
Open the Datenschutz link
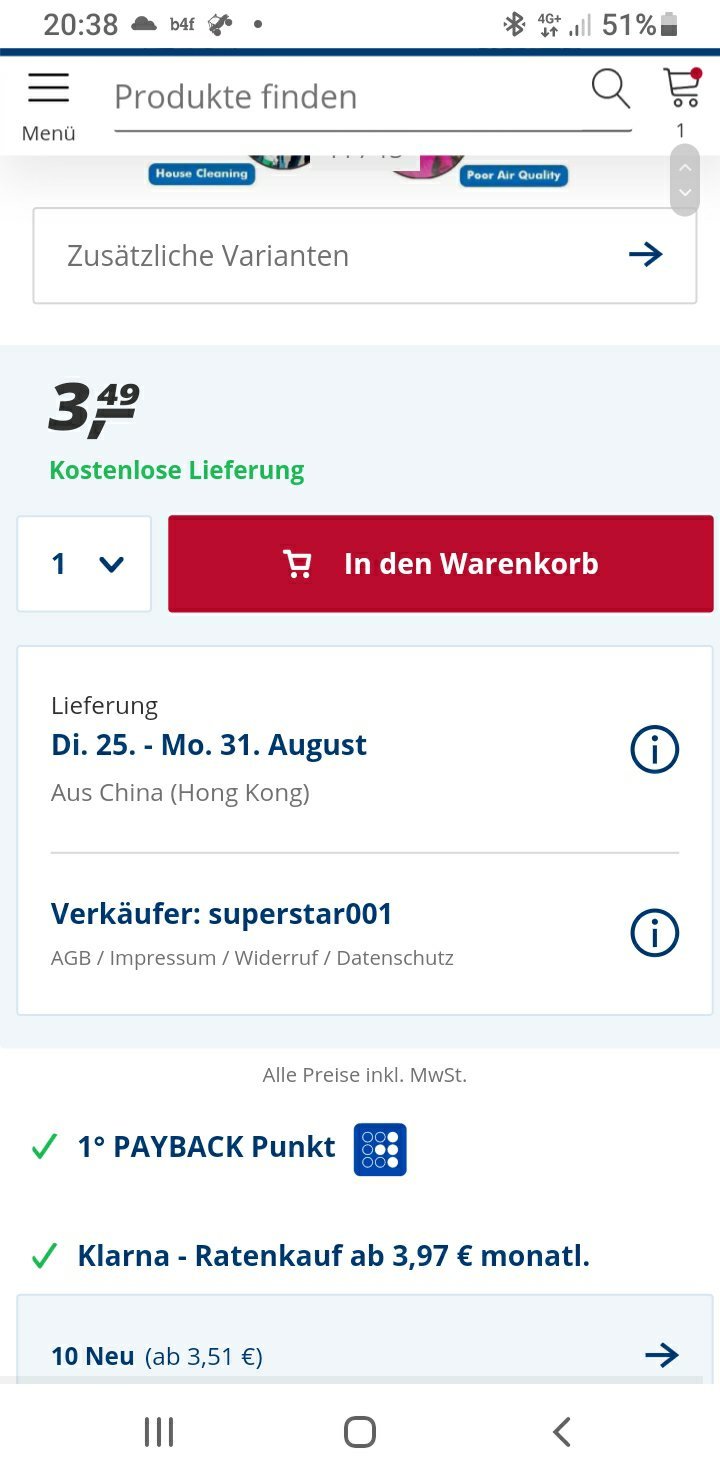click(395, 958)
